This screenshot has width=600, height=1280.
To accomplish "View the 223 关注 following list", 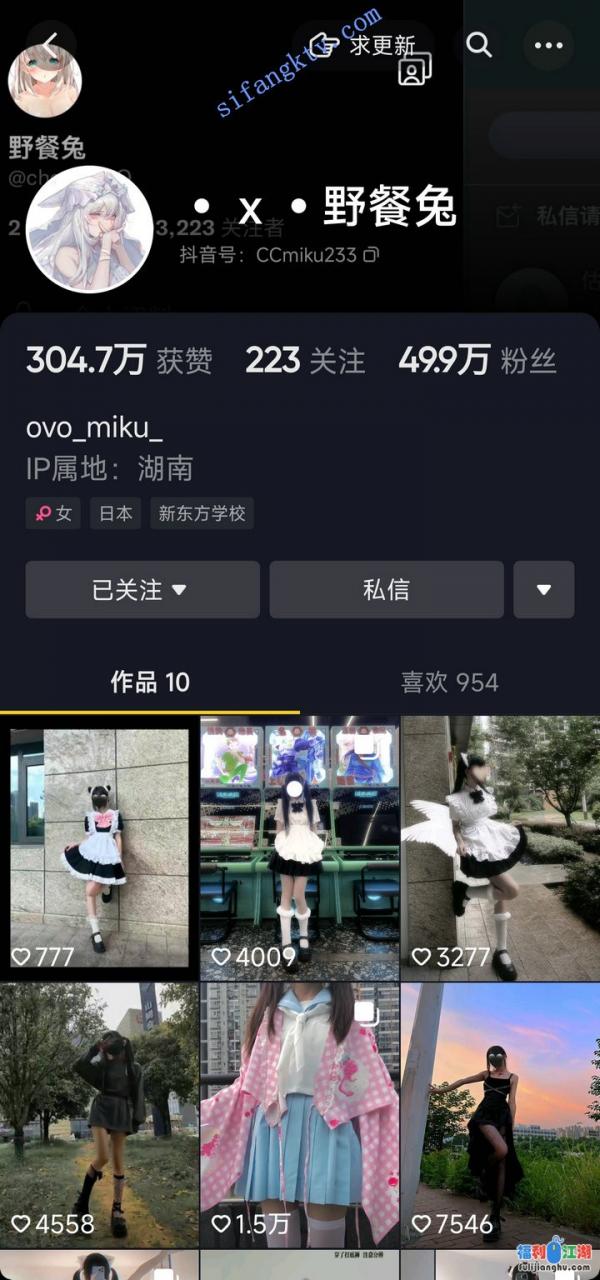I will 305,361.
